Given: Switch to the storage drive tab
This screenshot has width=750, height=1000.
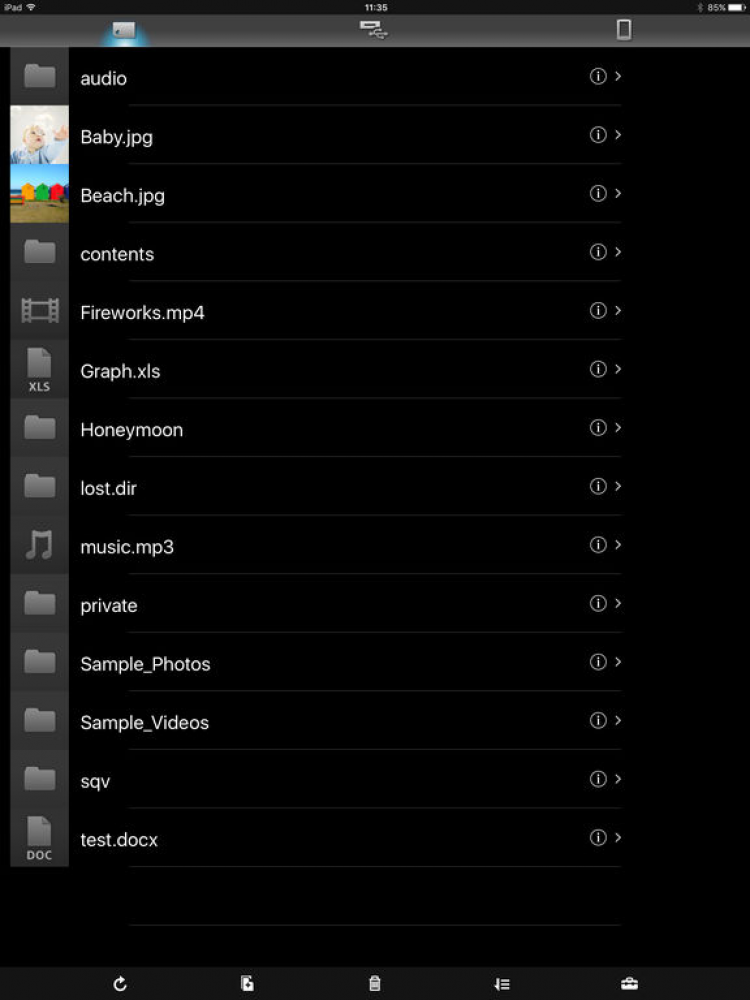Looking at the screenshot, I should [125, 31].
